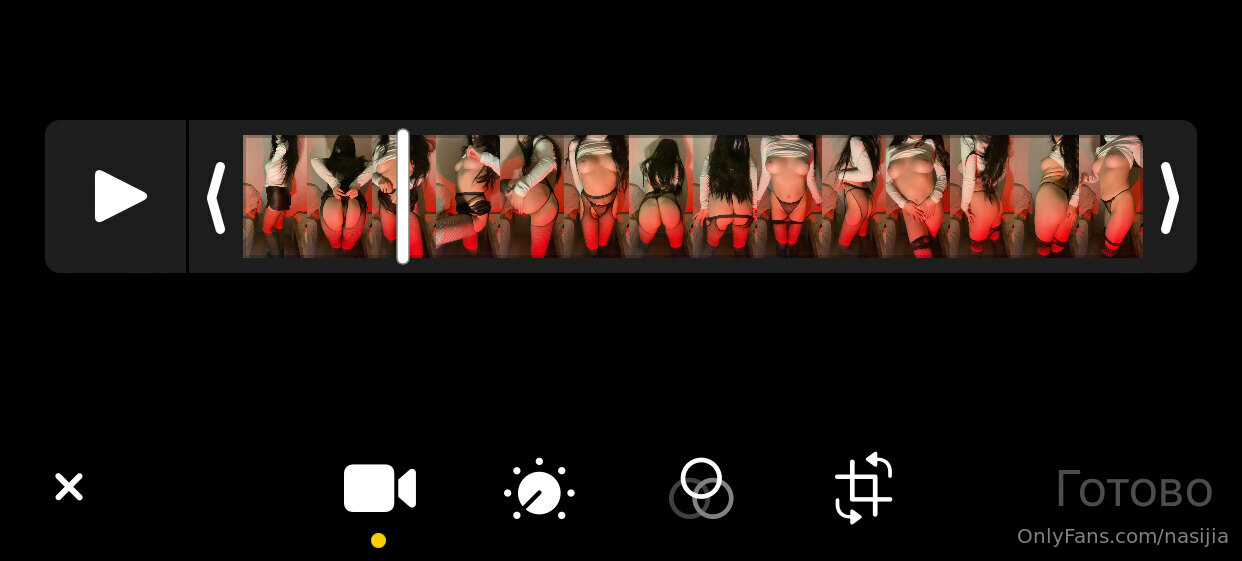Open the filters tool
Viewport: 1242px width, 561px height.
tap(701, 489)
